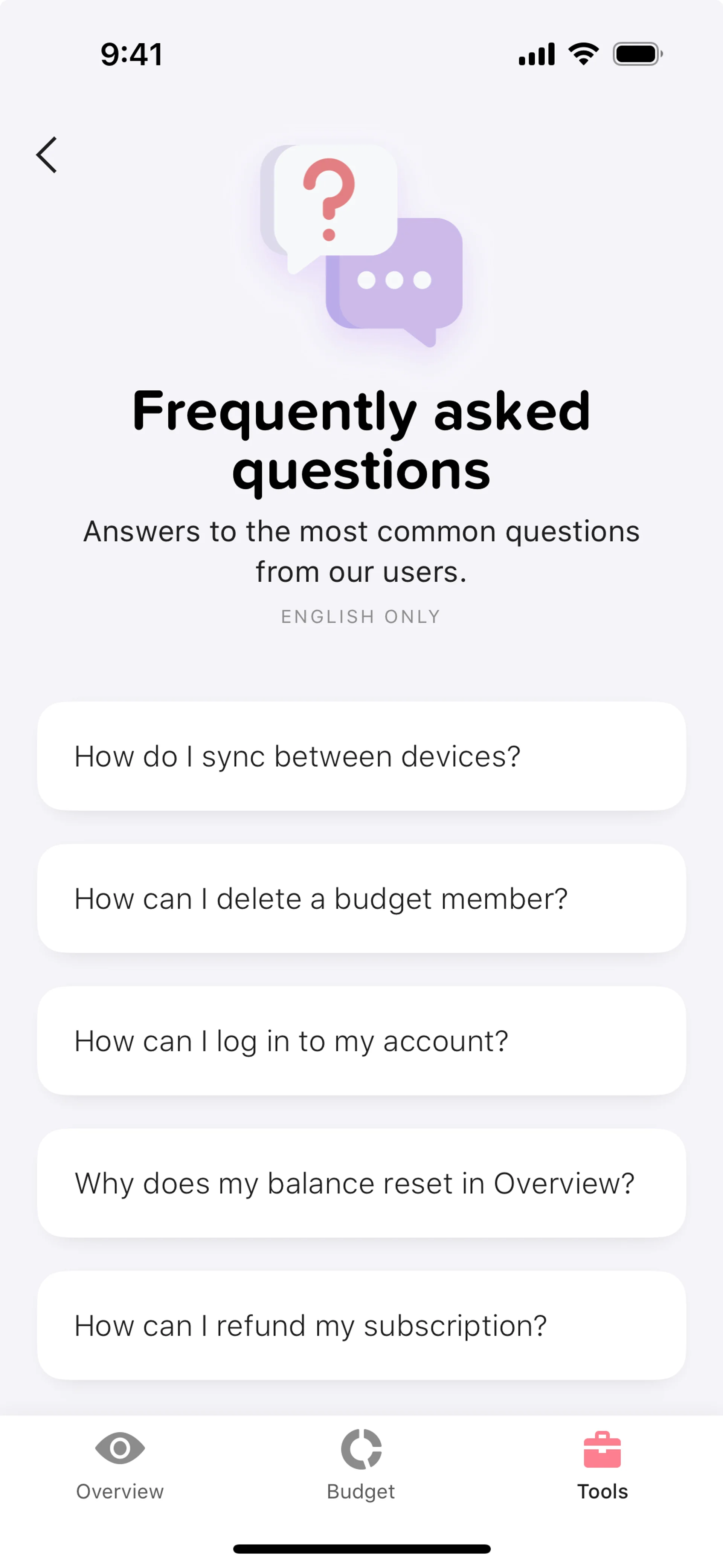Screen dimensions: 723x1568
Task: Open 'How do I sync between devices?'
Action: point(361,756)
